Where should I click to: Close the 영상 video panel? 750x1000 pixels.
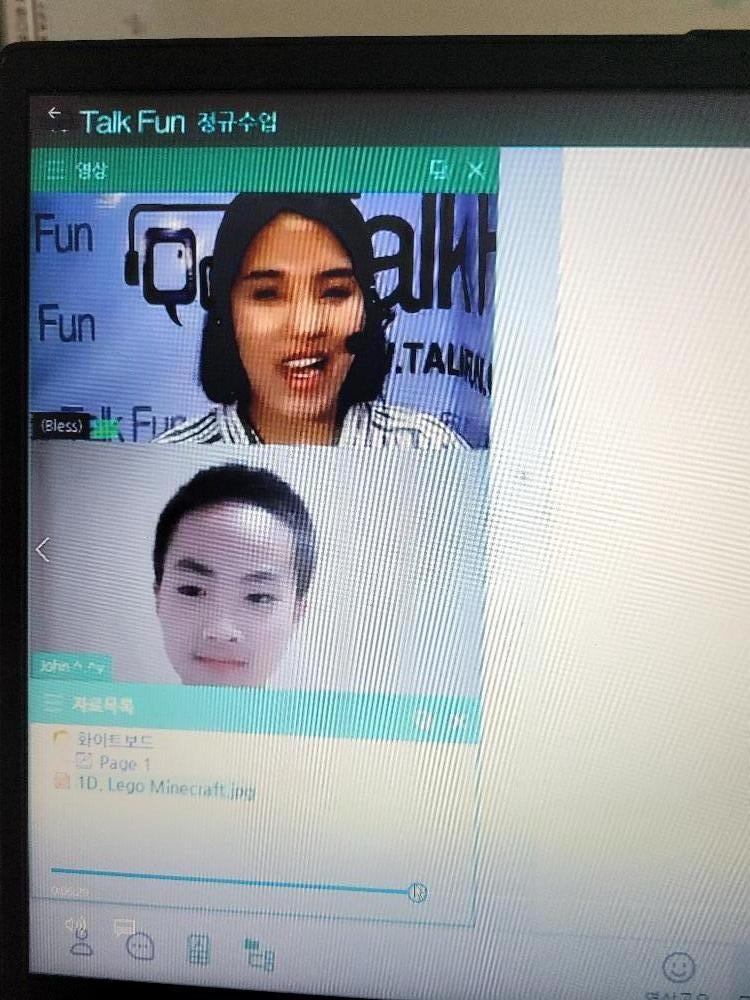coord(476,170)
